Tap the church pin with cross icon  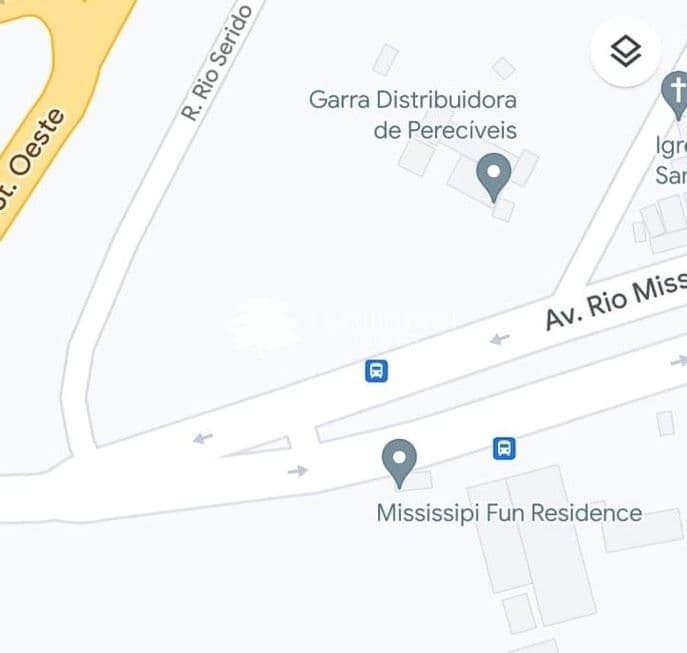(x=676, y=94)
